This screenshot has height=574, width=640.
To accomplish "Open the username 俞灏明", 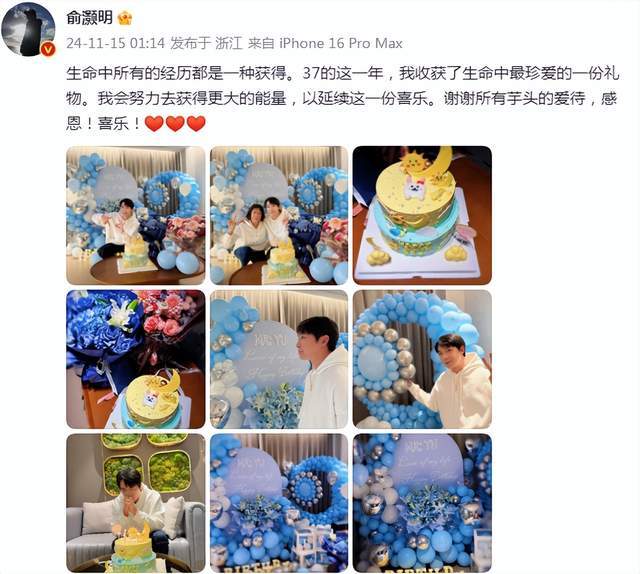I will pyautogui.click(x=89, y=18).
